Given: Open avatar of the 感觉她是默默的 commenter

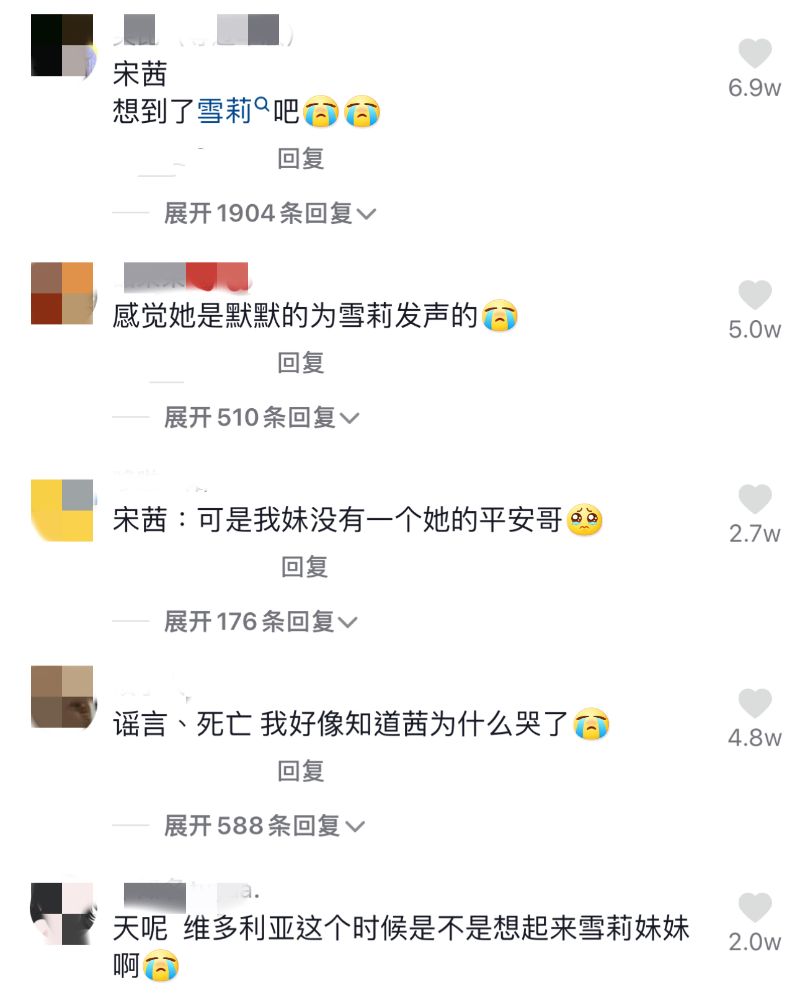Looking at the screenshot, I should pyautogui.click(x=62, y=293).
